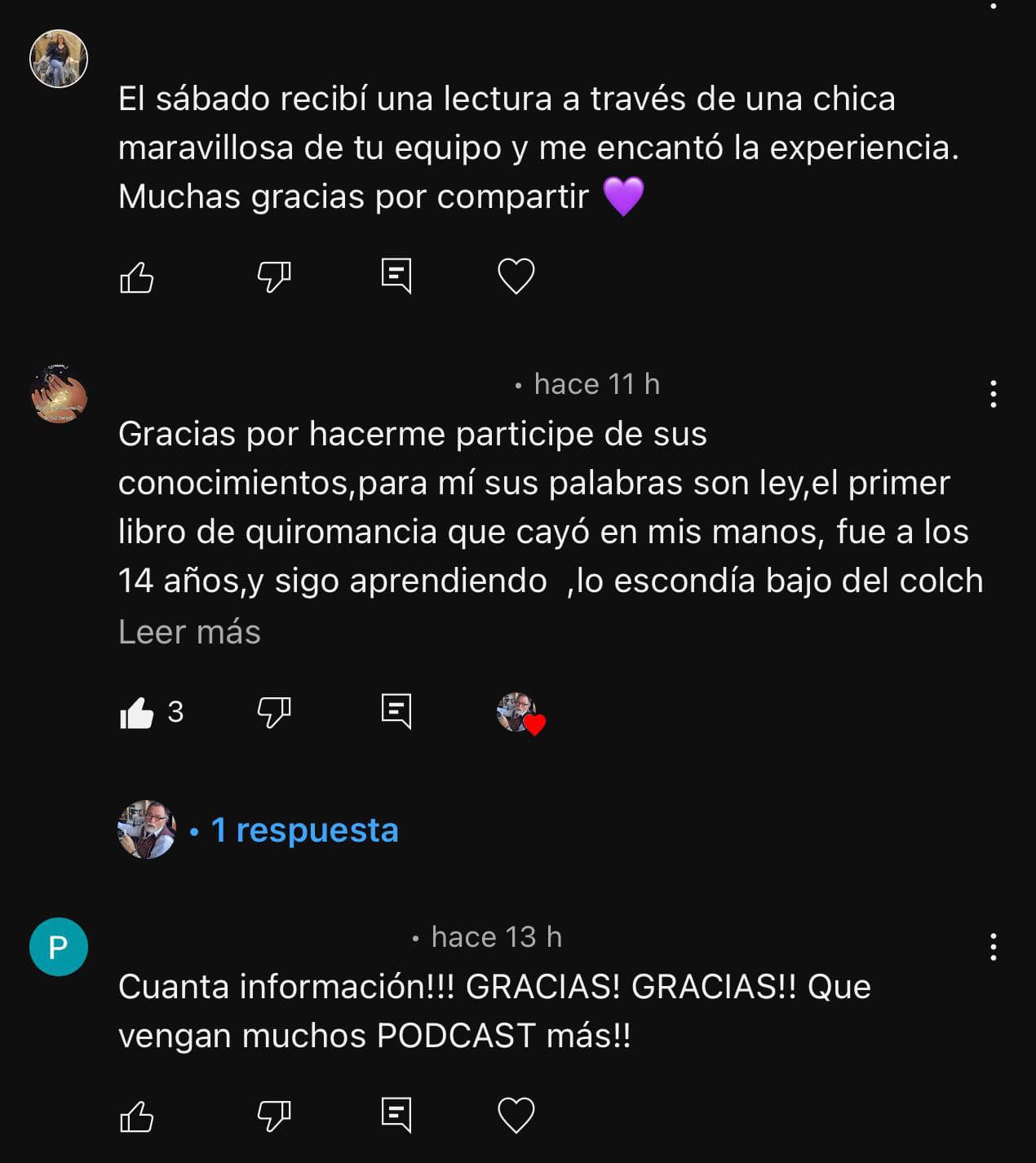Reply to the quiromancia comment

396,711
